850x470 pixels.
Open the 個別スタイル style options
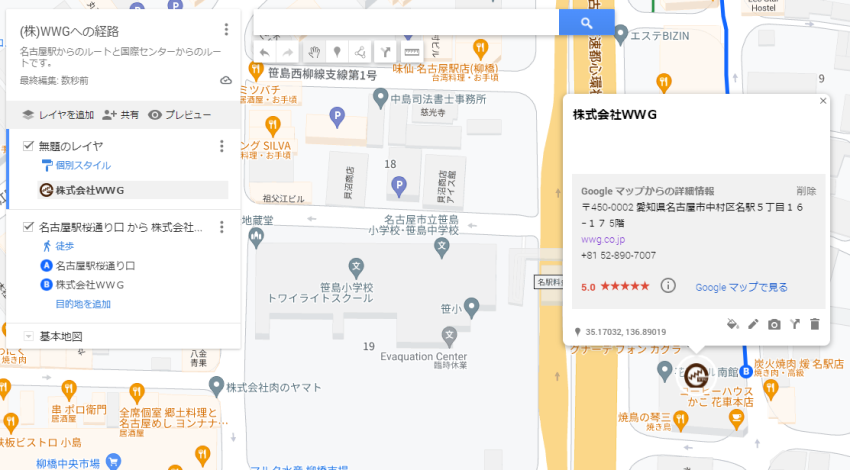click(76, 165)
